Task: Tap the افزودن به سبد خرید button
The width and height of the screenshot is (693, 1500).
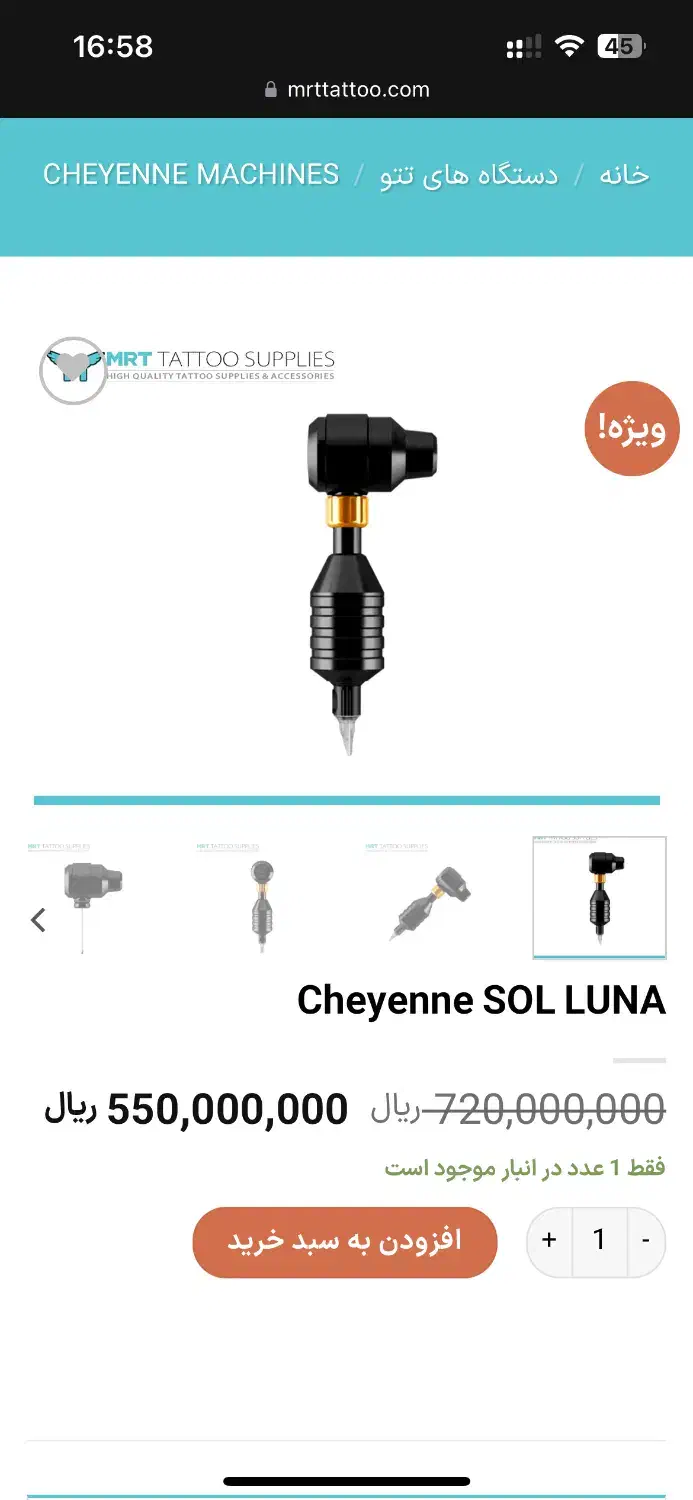Action: [345, 1242]
